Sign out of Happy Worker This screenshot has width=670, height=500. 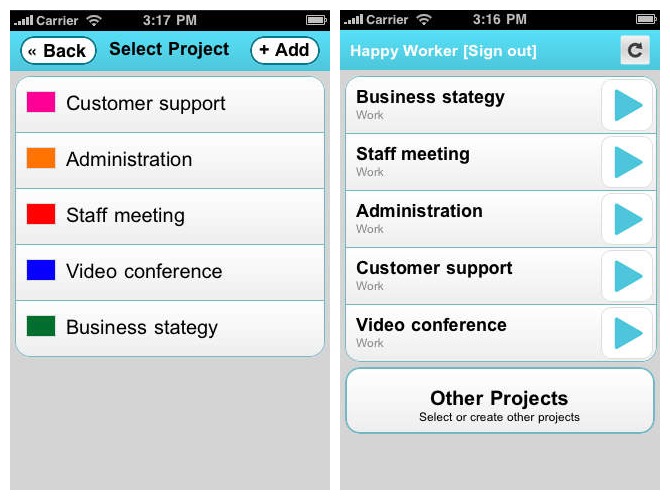[500, 51]
